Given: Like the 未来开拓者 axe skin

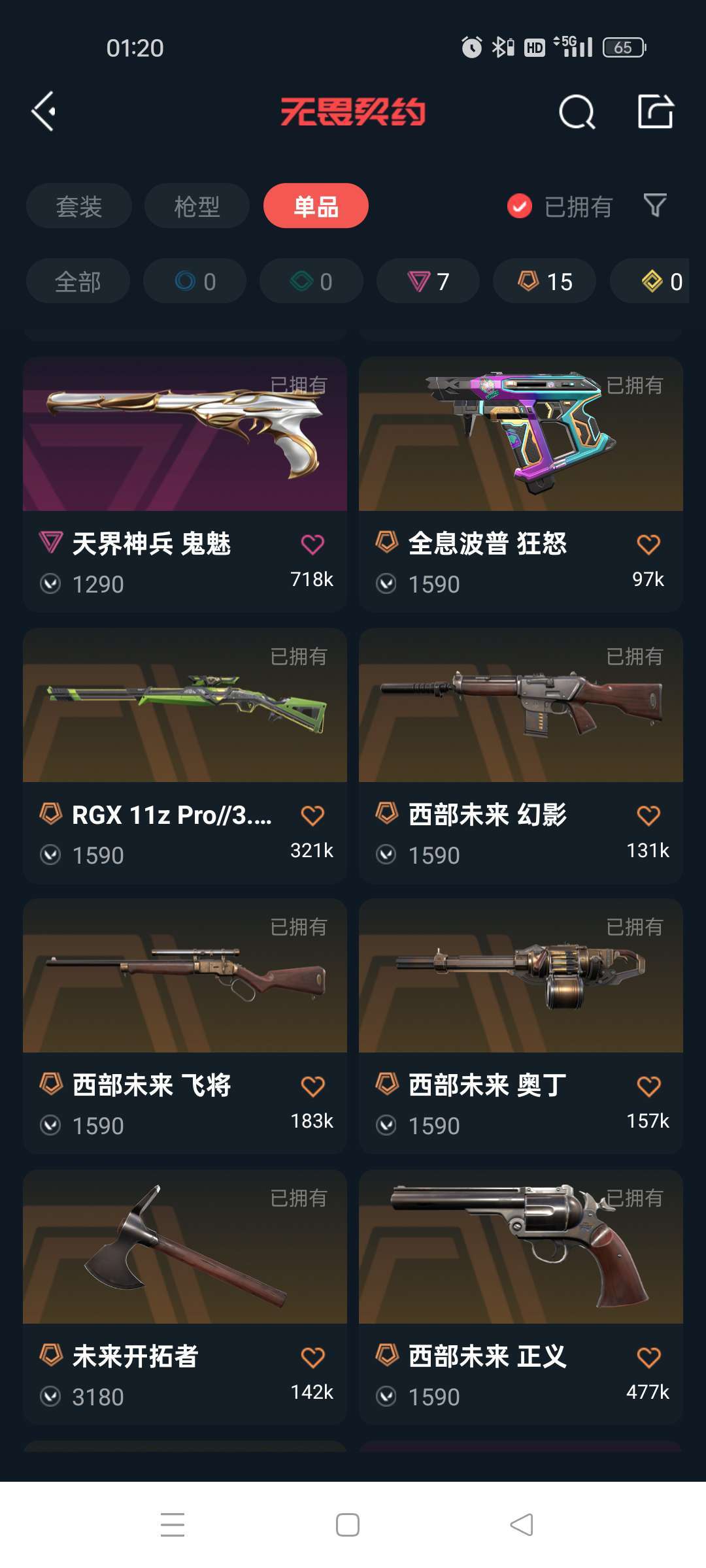Looking at the screenshot, I should [312, 1358].
